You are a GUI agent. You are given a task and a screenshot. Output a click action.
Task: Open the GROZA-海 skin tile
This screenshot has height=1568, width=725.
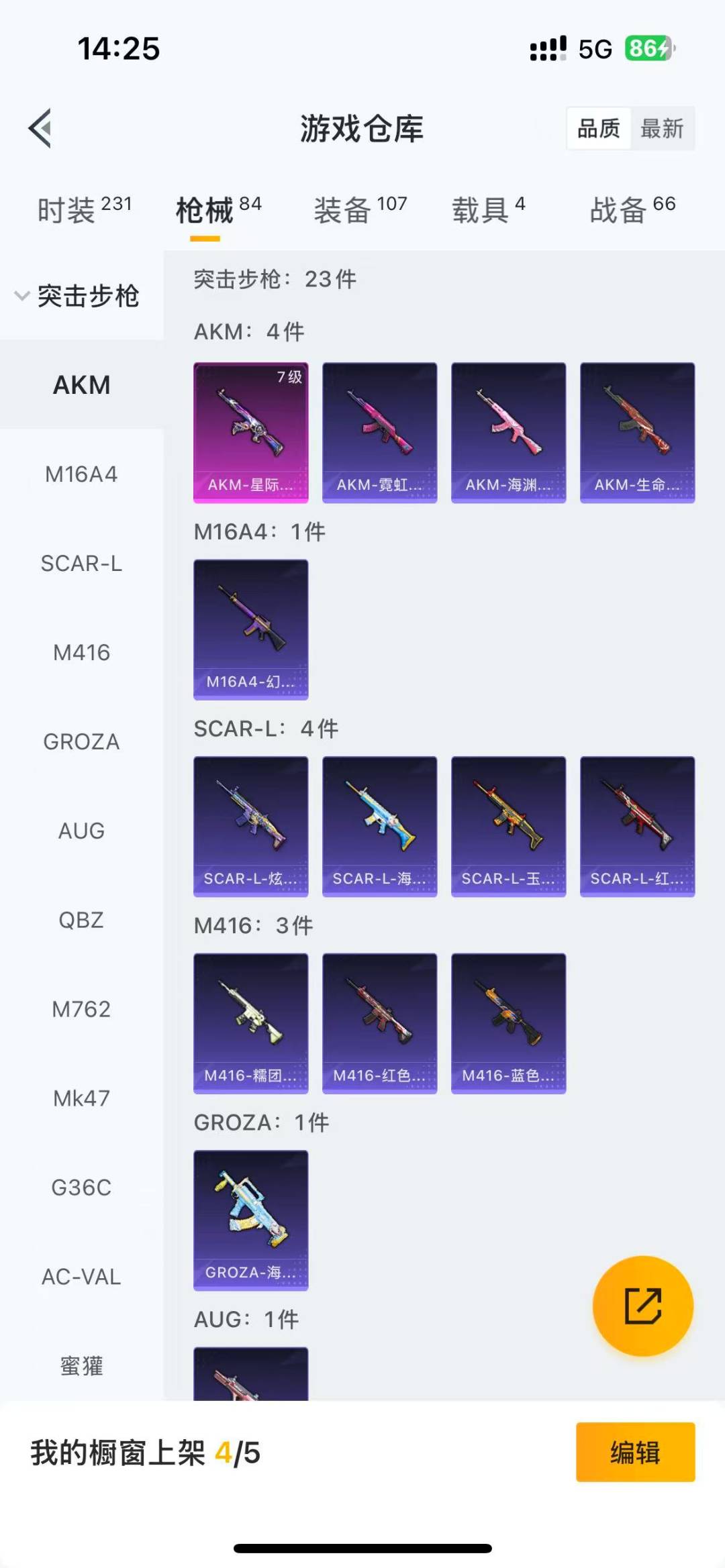click(x=251, y=1220)
